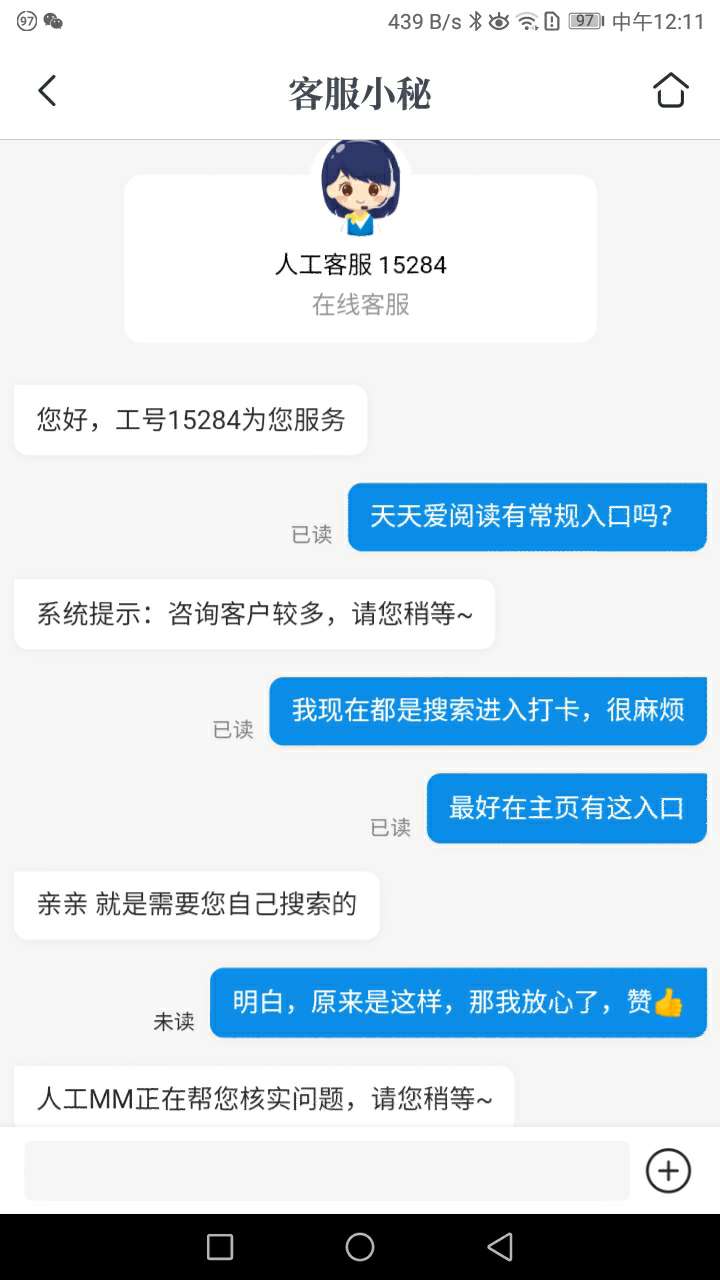Tap the home icon in the top bar

tap(669, 90)
